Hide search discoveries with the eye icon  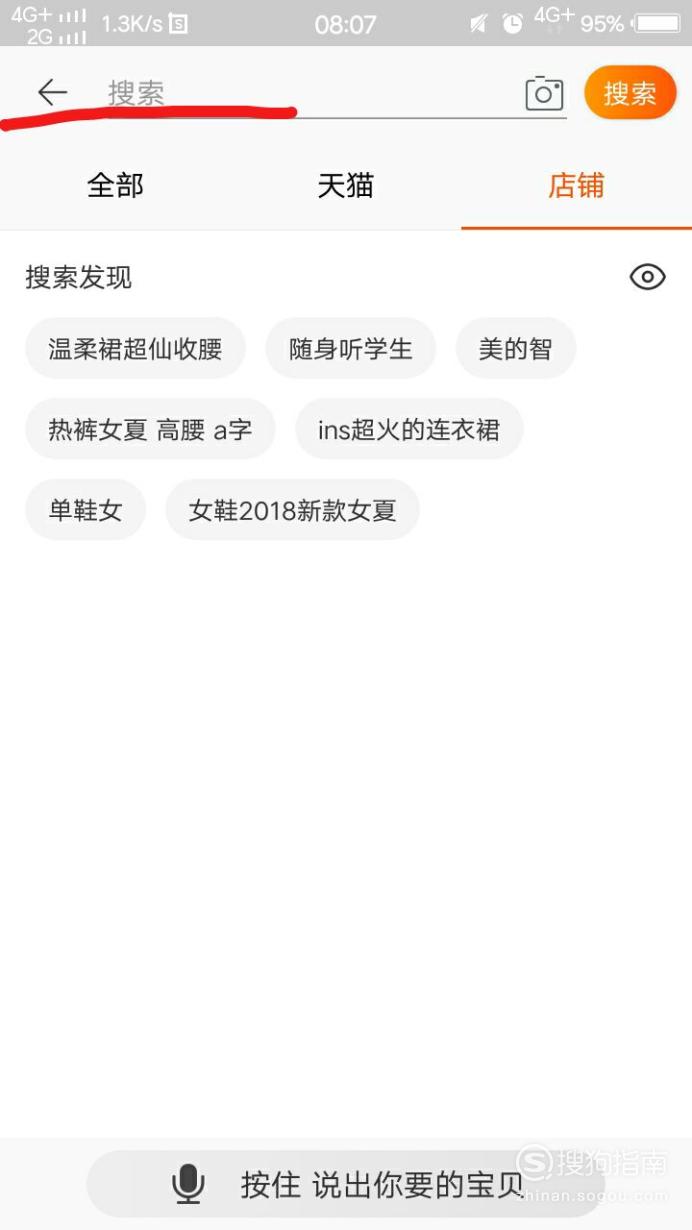pyautogui.click(x=648, y=277)
